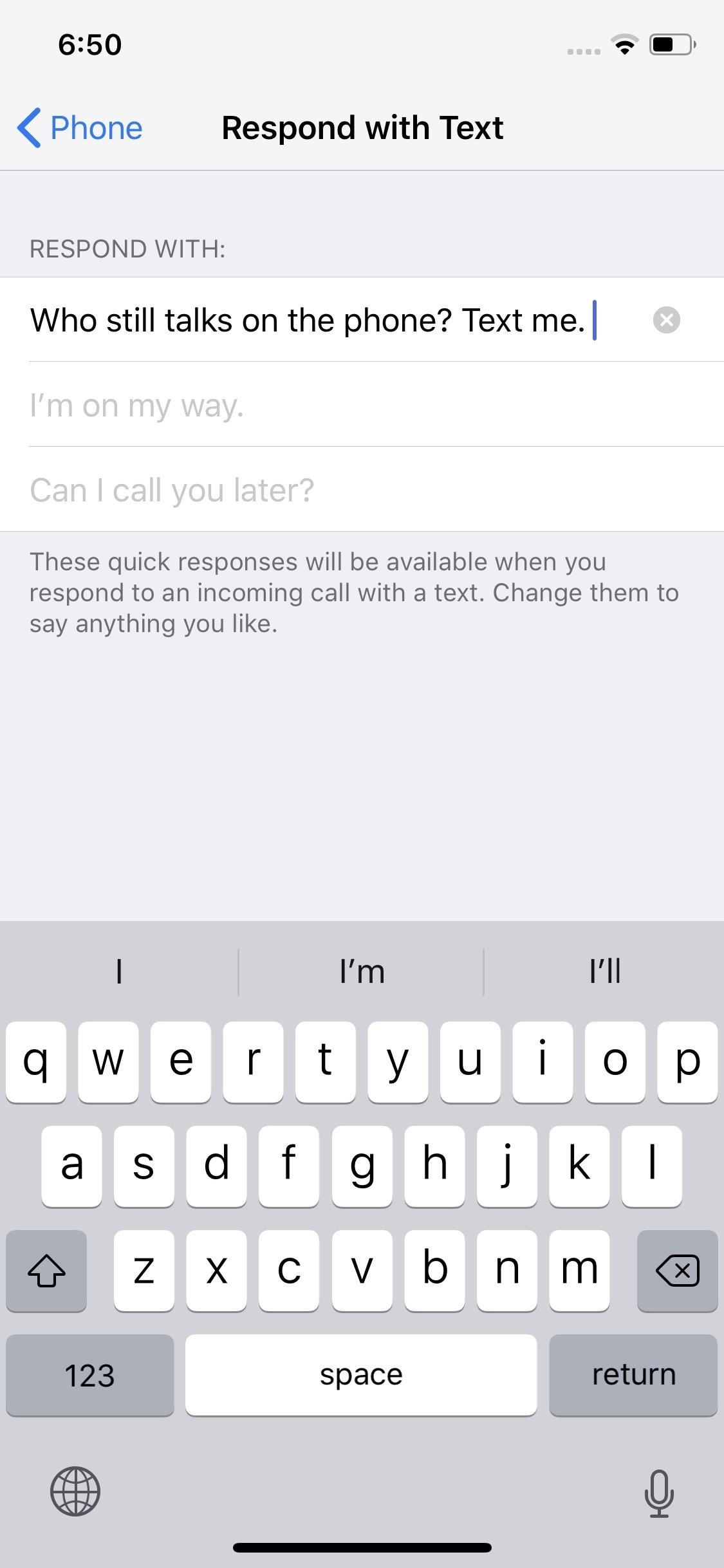Edit the "I'm on my way." response field
Screen dimensions: 724x1568
(x=322, y=406)
